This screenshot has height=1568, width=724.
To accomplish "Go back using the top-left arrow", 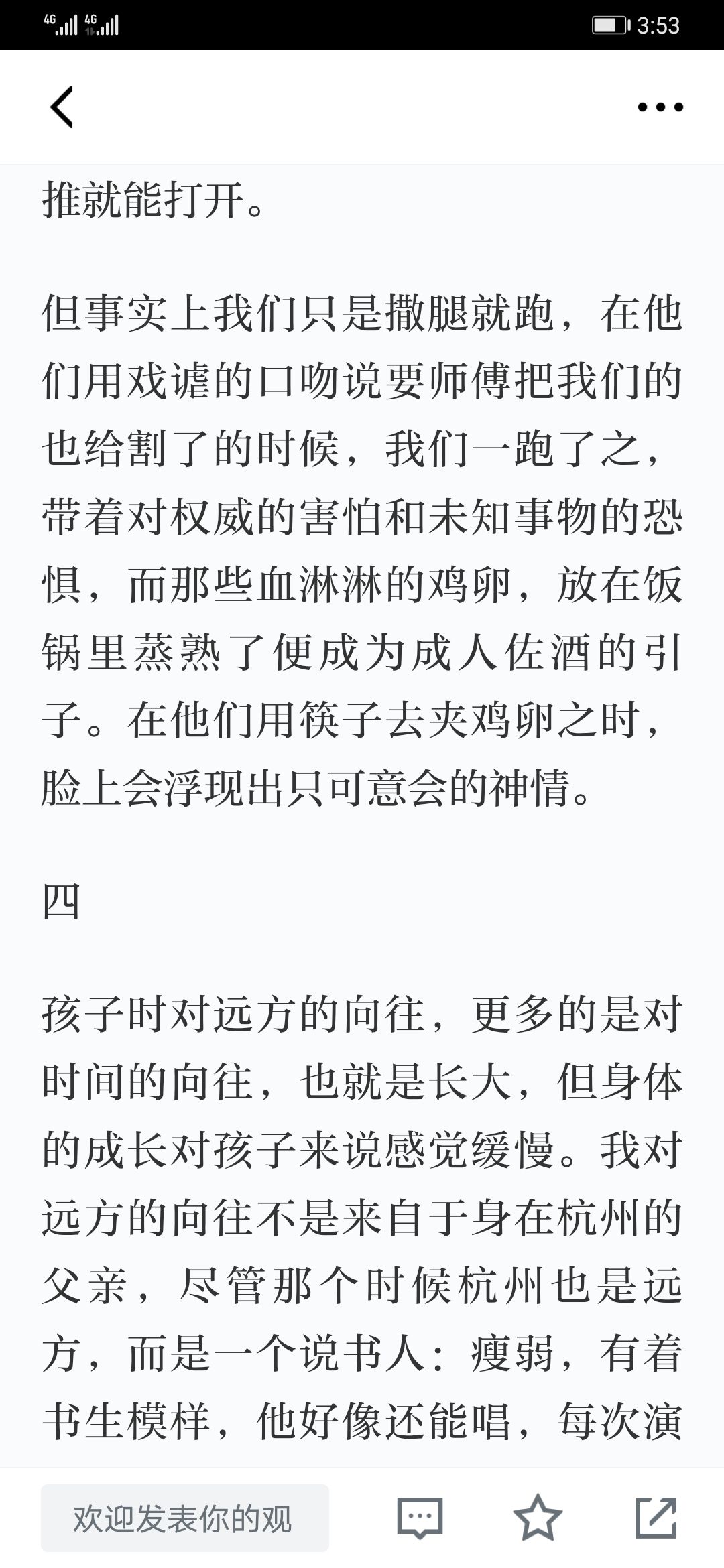I will [62, 107].
